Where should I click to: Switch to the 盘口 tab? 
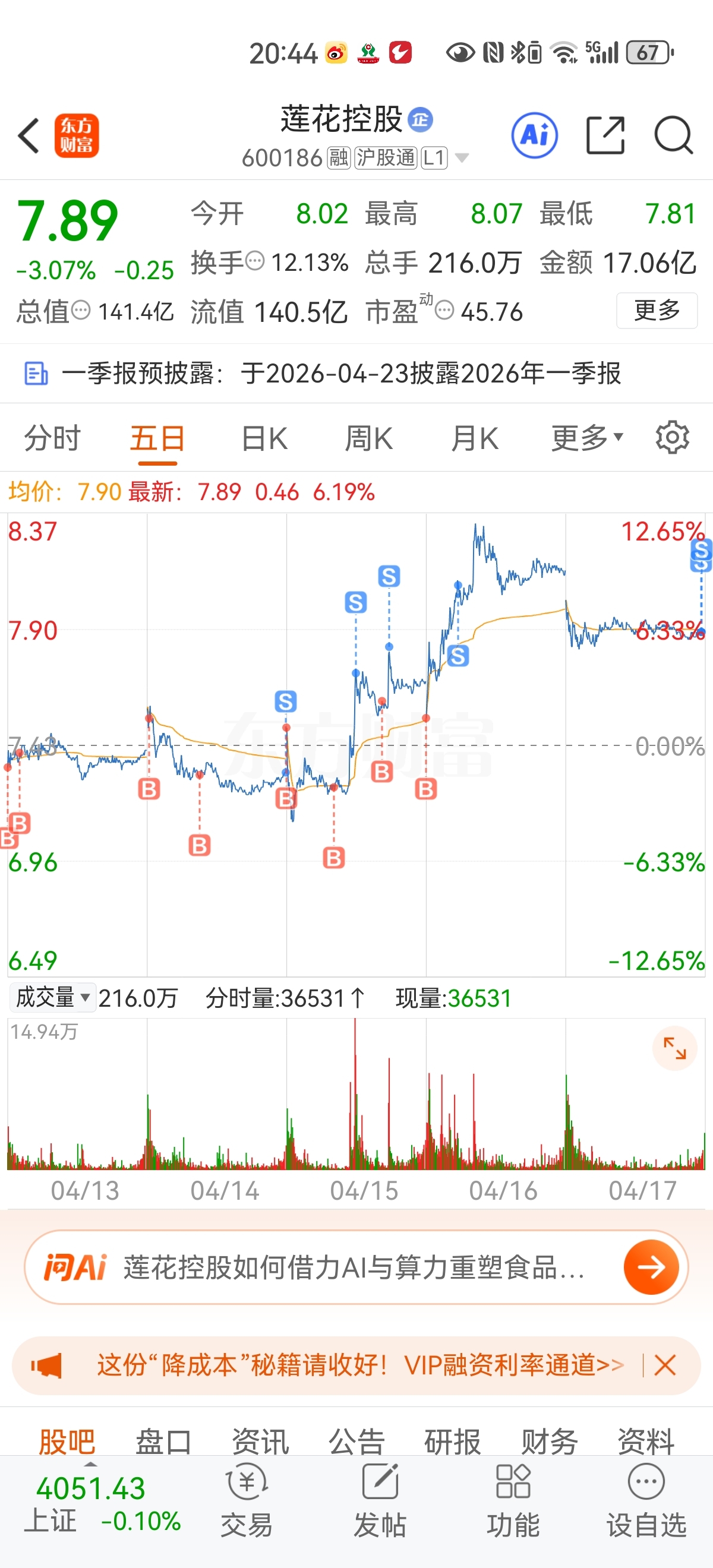163,1441
